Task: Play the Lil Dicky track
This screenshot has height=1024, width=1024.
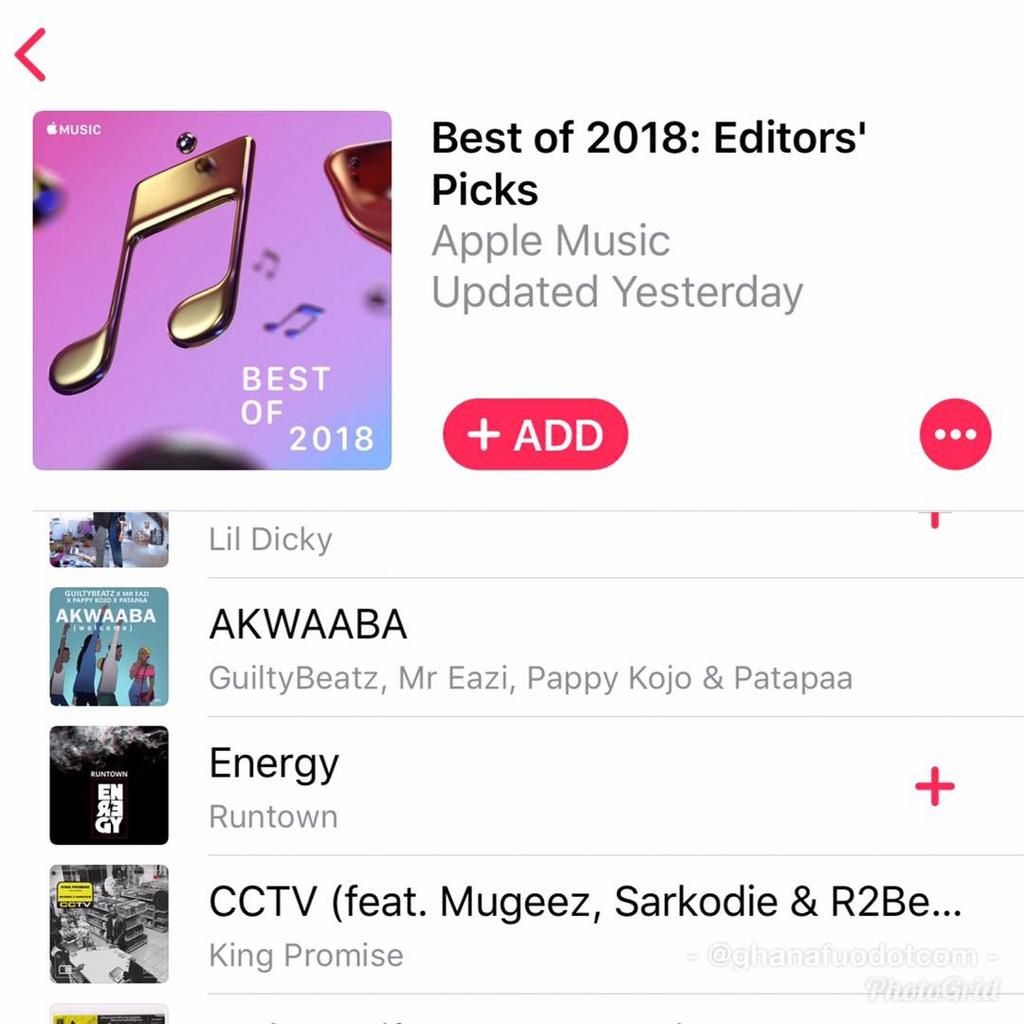Action: 270,540
